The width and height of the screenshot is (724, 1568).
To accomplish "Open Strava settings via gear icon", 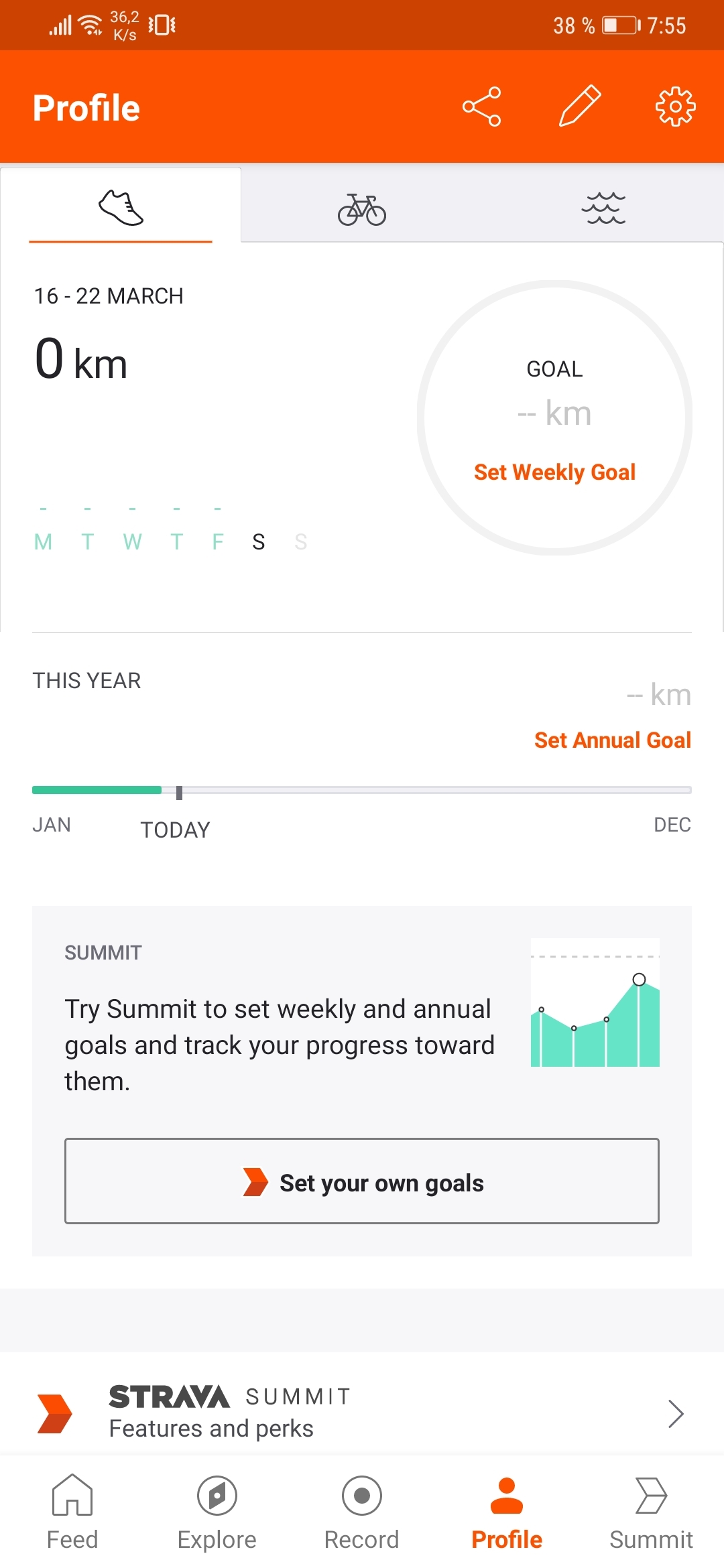I will pos(674,106).
